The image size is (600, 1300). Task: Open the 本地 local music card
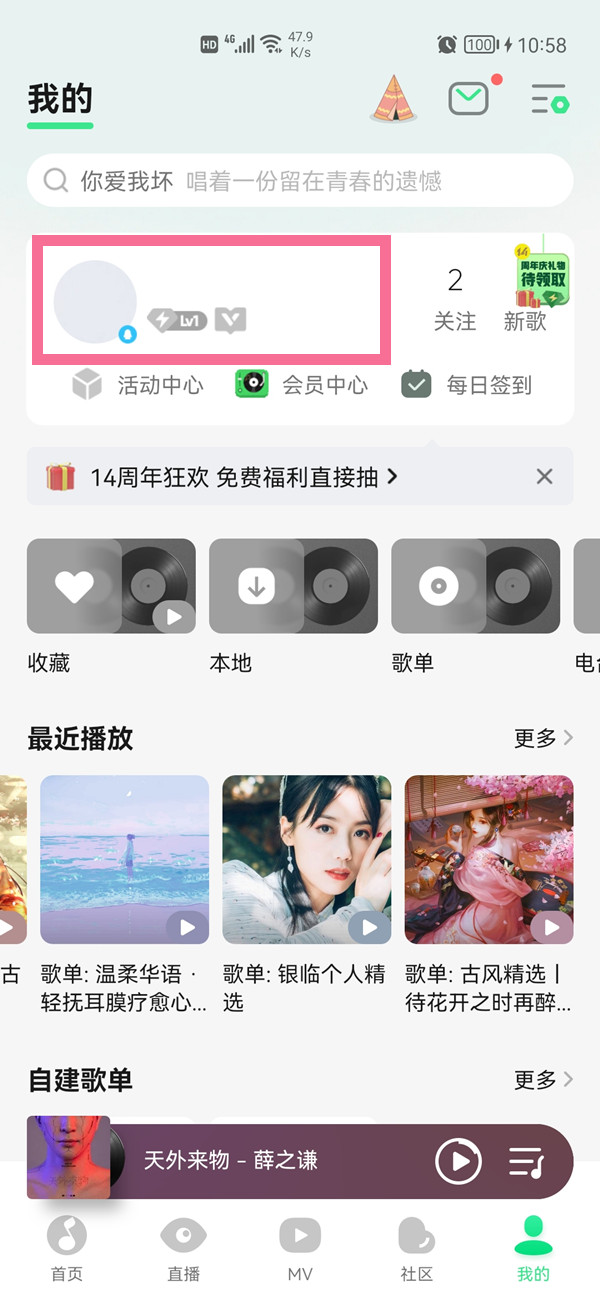(x=293, y=586)
